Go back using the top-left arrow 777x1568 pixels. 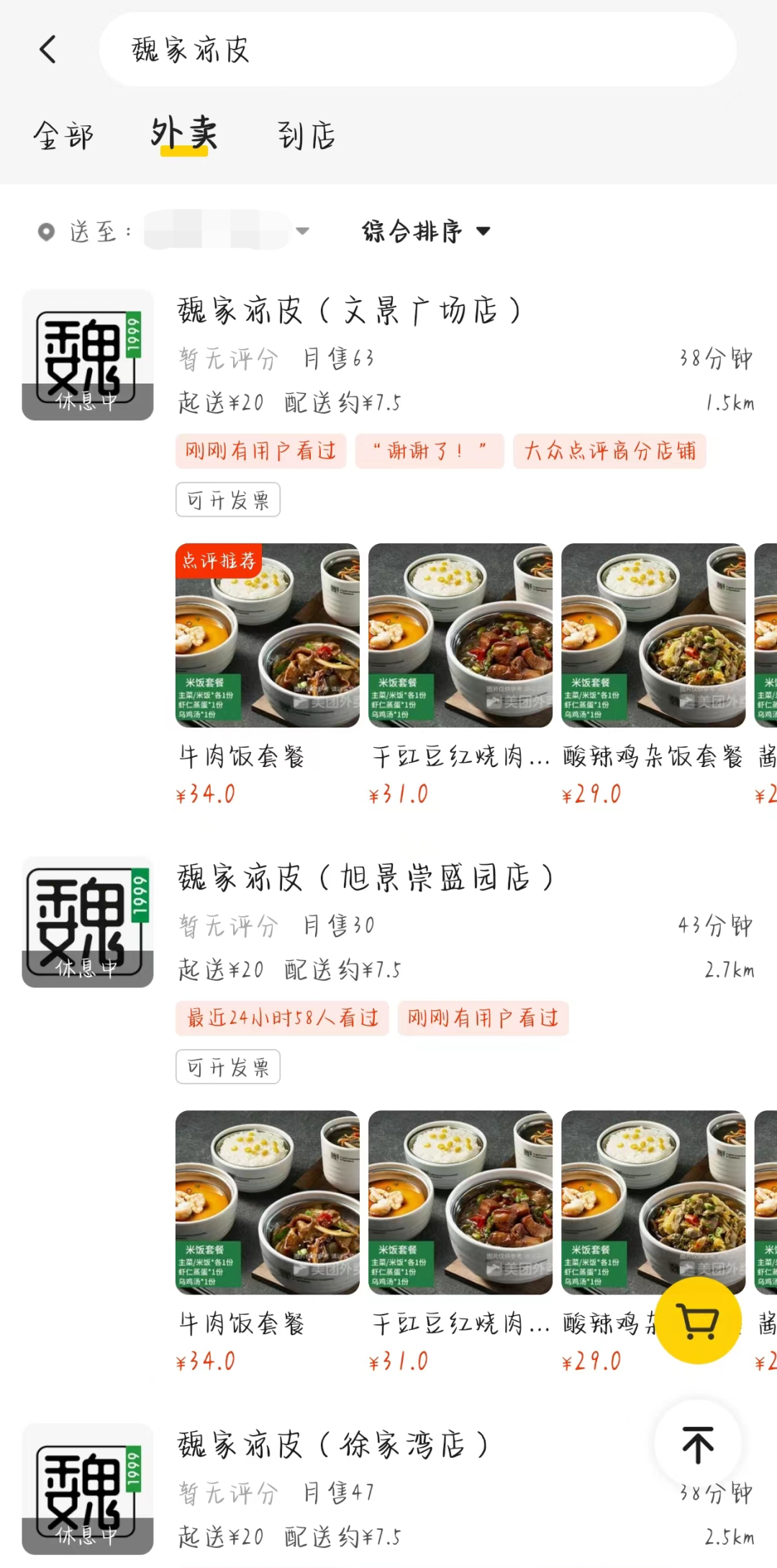pos(47,50)
